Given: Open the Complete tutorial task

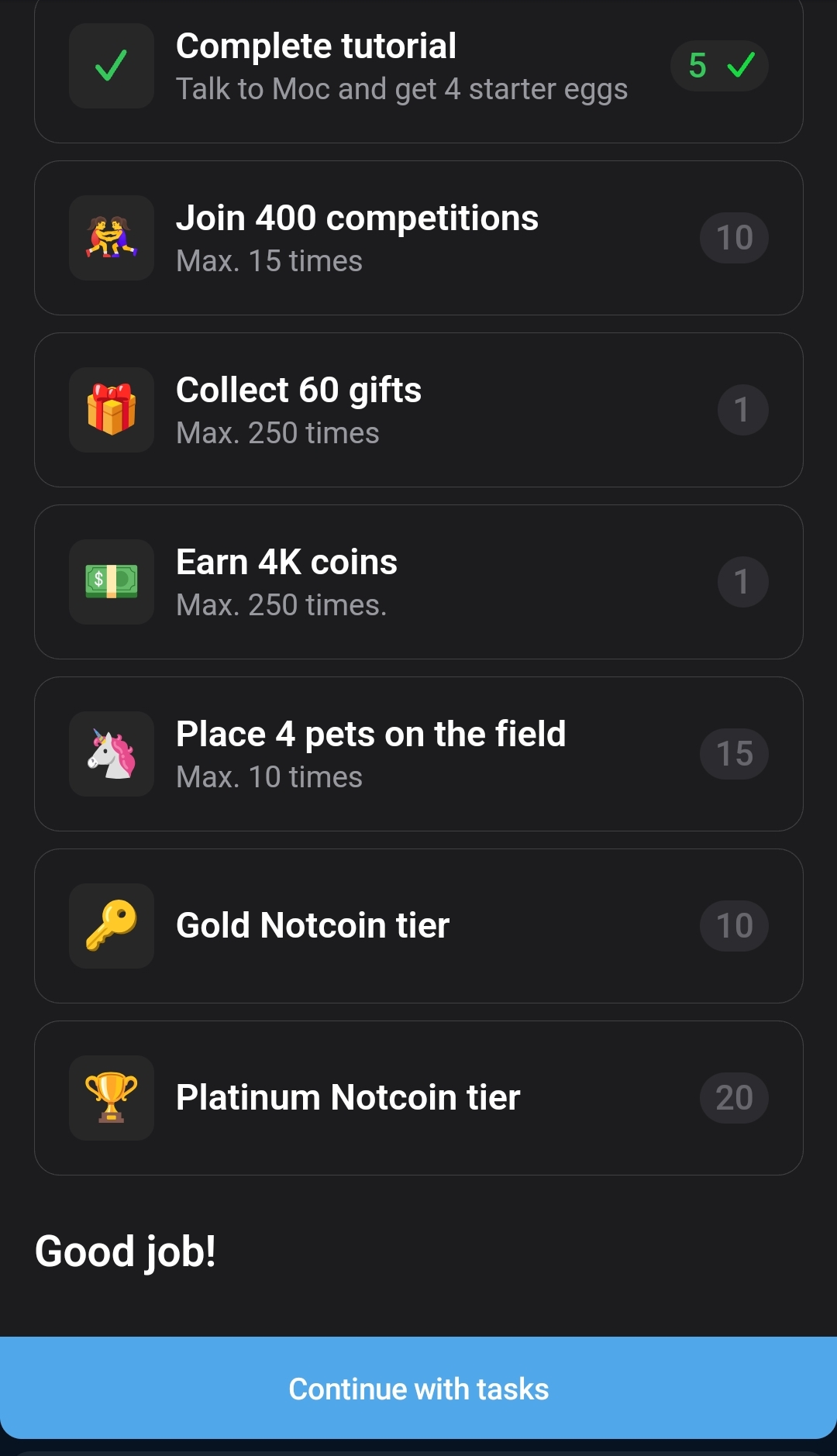Looking at the screenshot, I should point(418,67).
